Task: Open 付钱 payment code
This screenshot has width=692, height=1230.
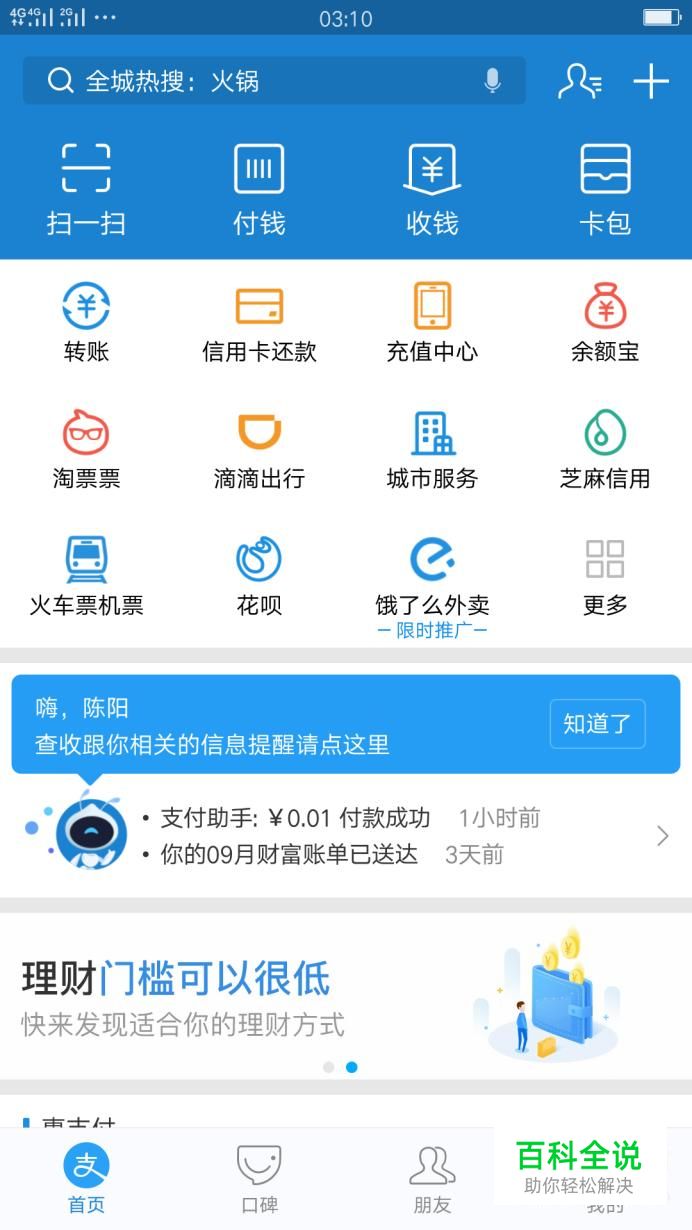Action: pos(259,189)
